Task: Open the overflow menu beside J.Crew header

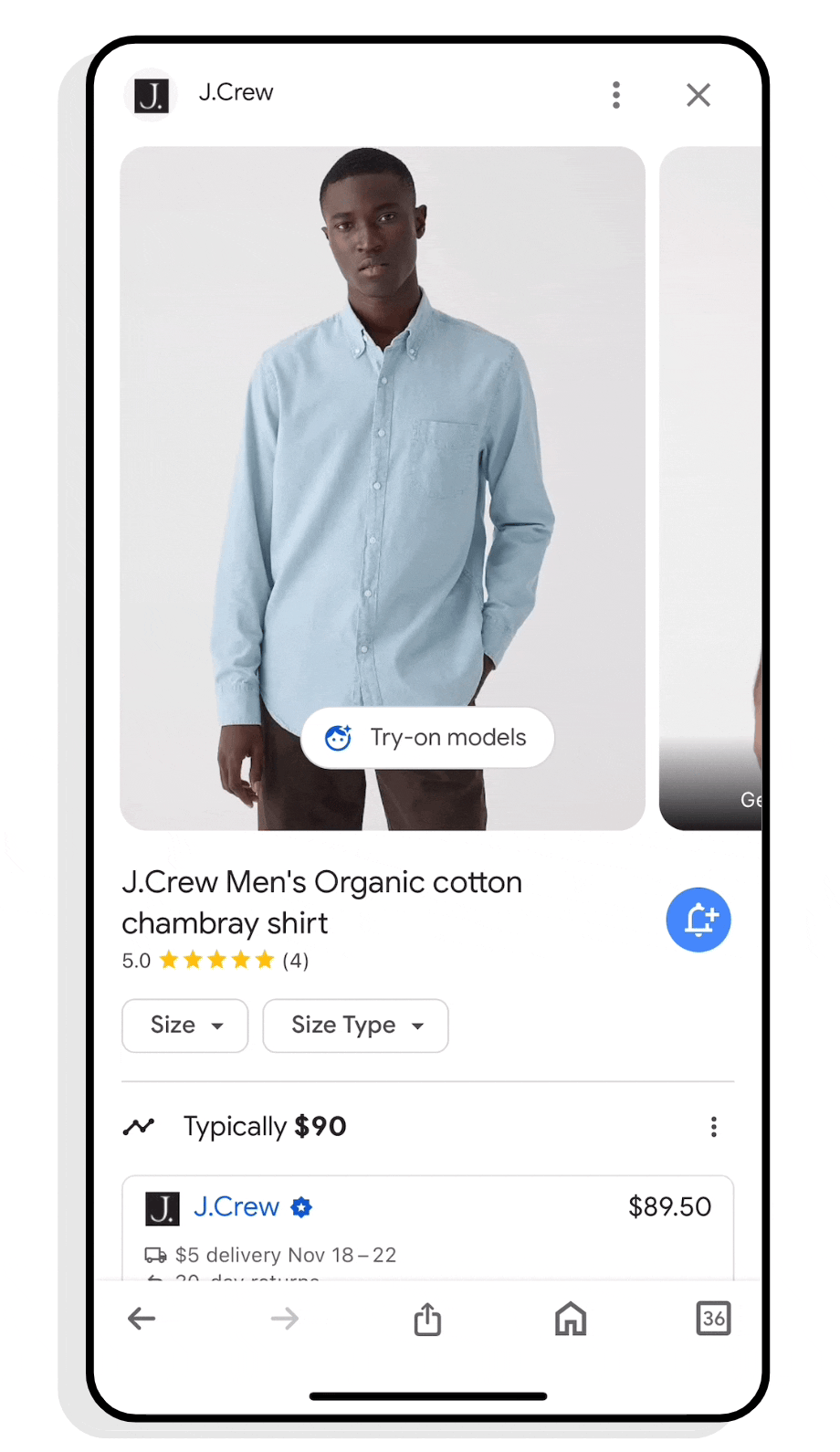Action: [616, 95]
